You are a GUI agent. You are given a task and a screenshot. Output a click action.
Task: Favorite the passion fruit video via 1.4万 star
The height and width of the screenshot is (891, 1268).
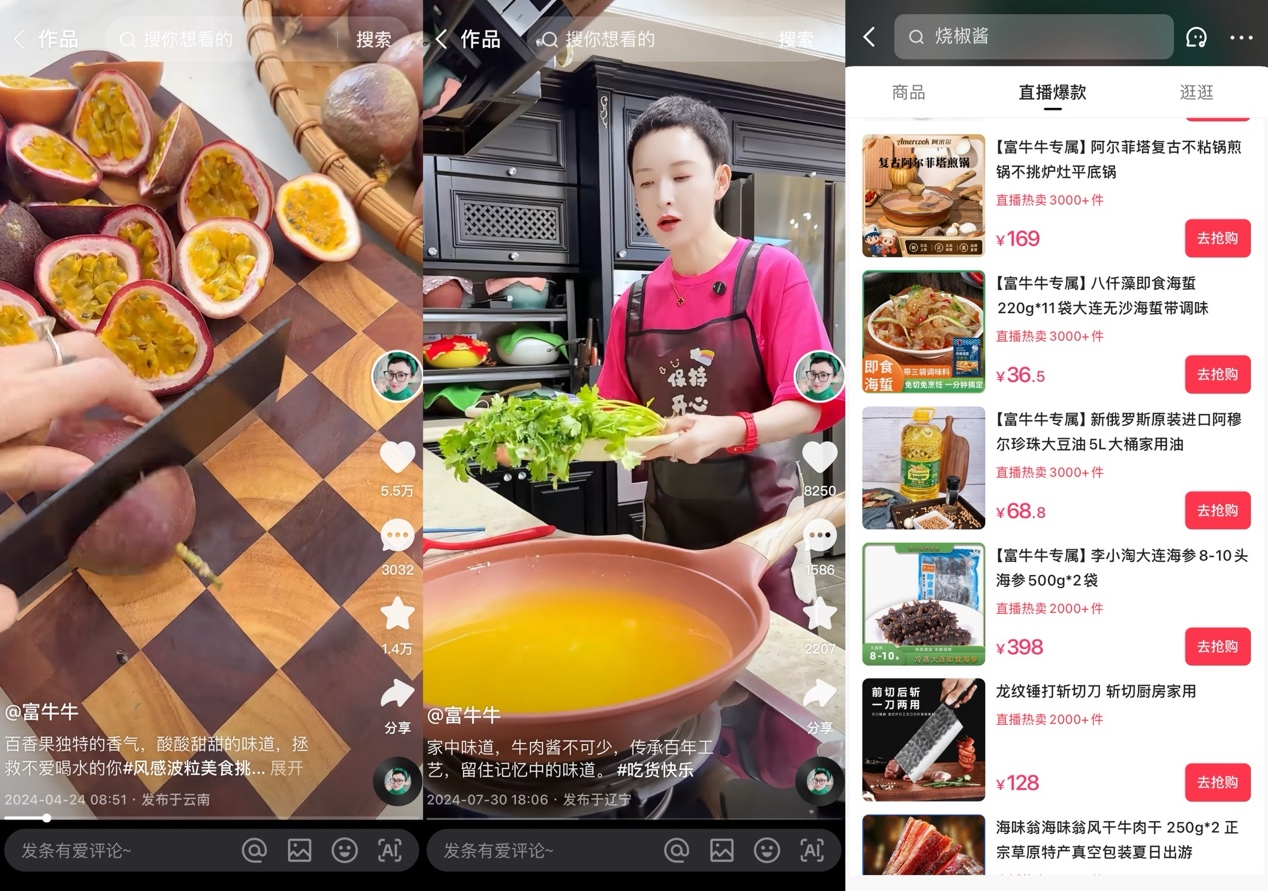pyautogui.click(x=397, y=614)
